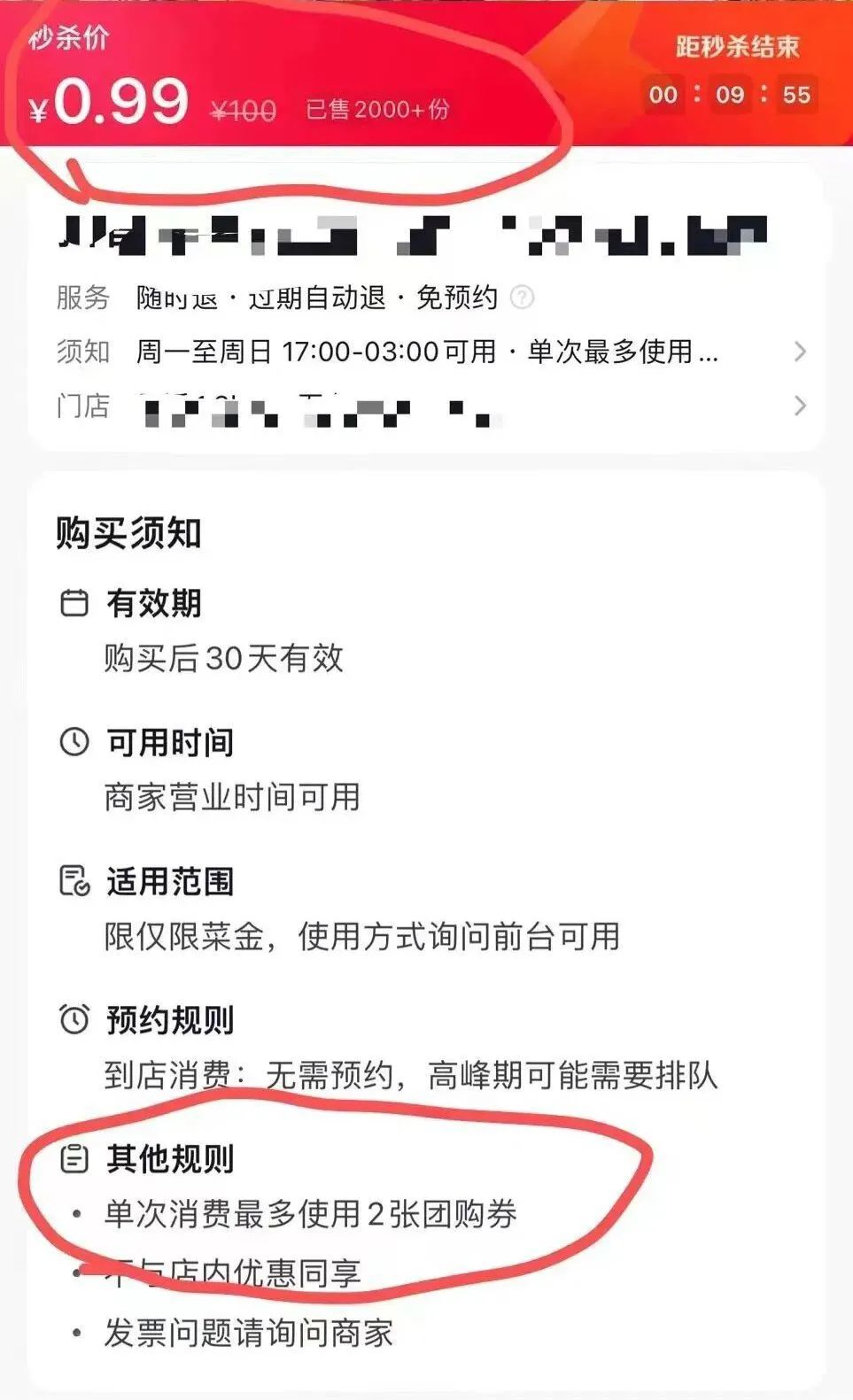This screenshot has height=1400, width=853.
Task: Select the 可用时间 clock icon
Action: 75,744
